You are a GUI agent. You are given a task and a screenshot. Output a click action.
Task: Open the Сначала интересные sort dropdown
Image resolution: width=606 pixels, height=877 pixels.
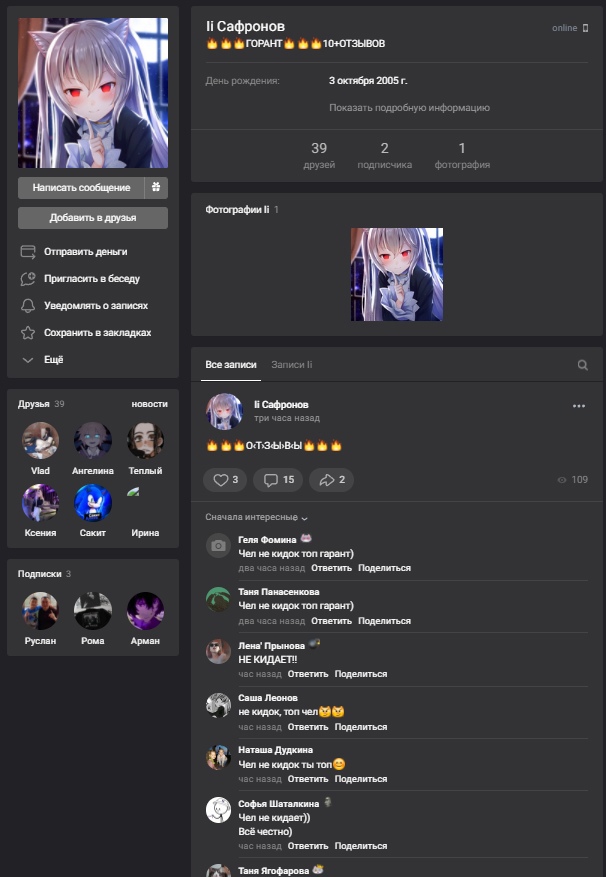click(x=257, y=517)
